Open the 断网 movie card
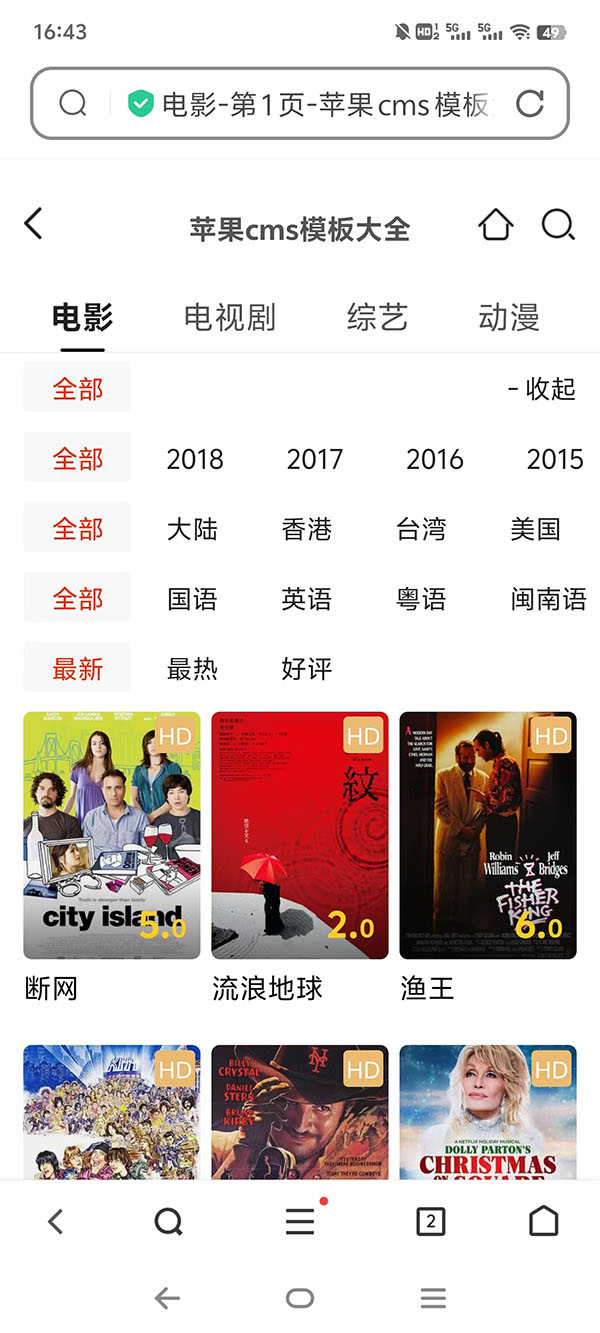 [112, 836]
